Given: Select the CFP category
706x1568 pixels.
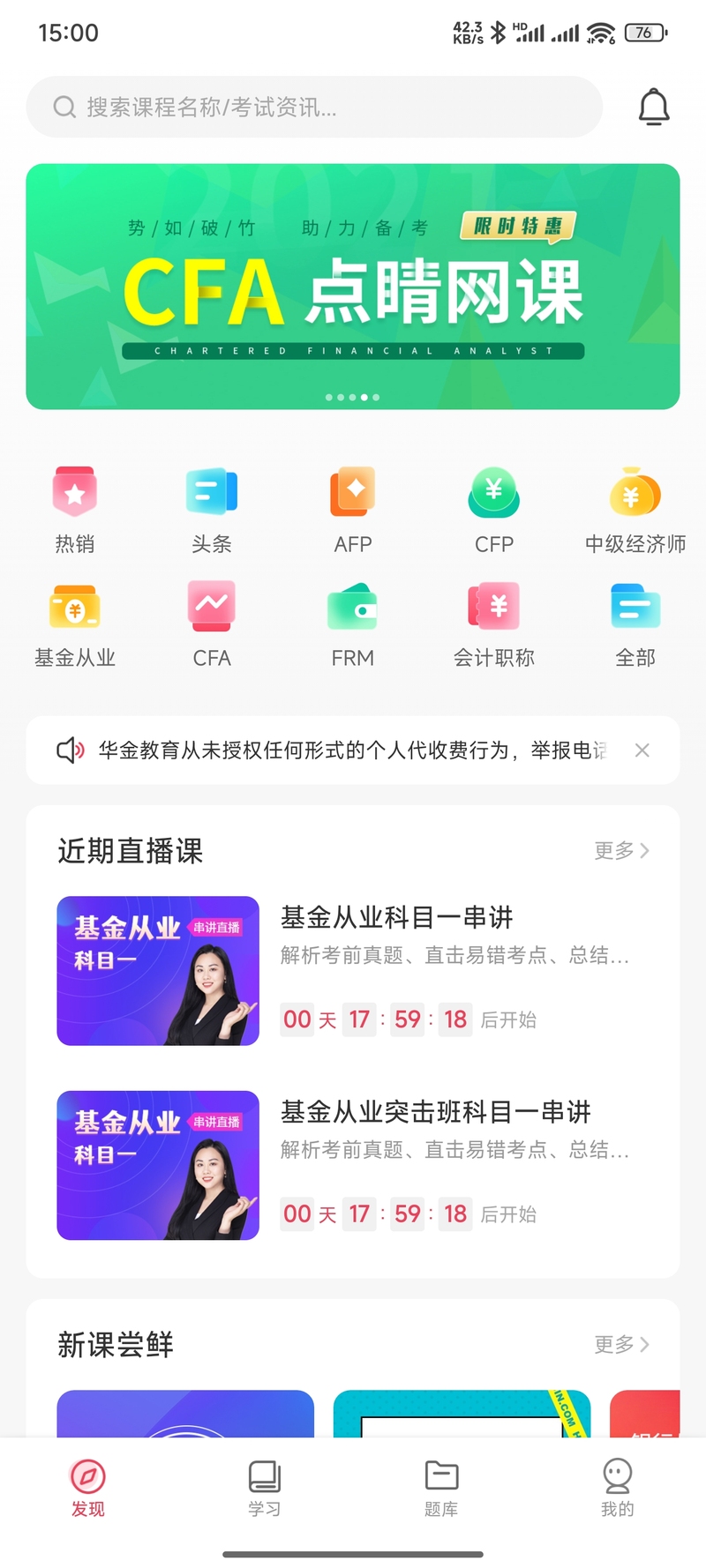Looking at the screenshot, I should tap(494, 510).
